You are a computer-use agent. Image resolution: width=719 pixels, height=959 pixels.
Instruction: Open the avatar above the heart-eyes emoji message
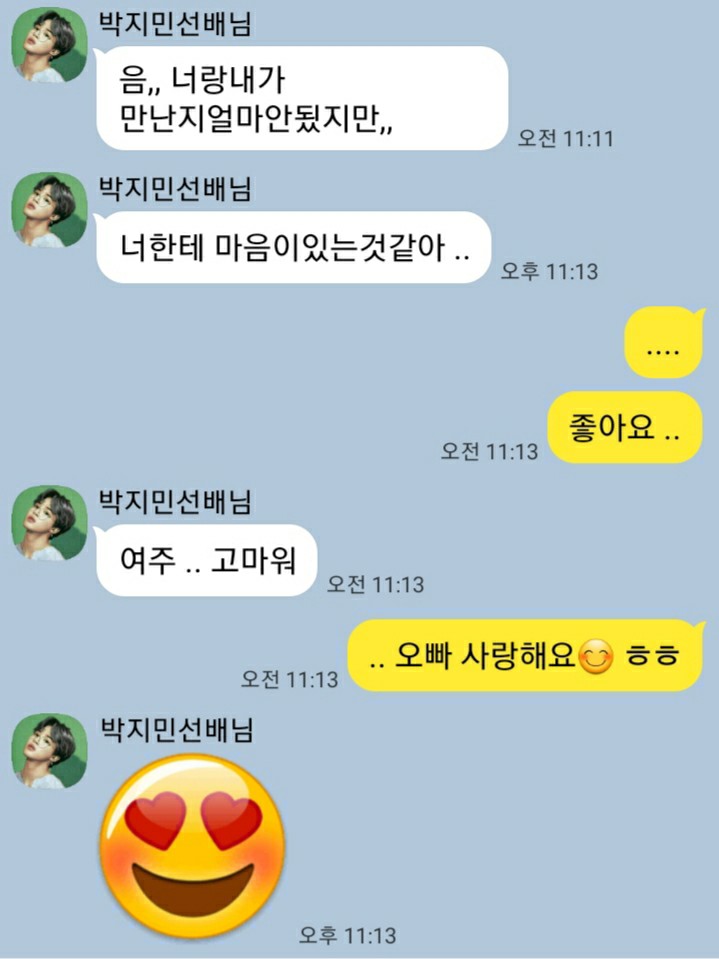[49, 750]
